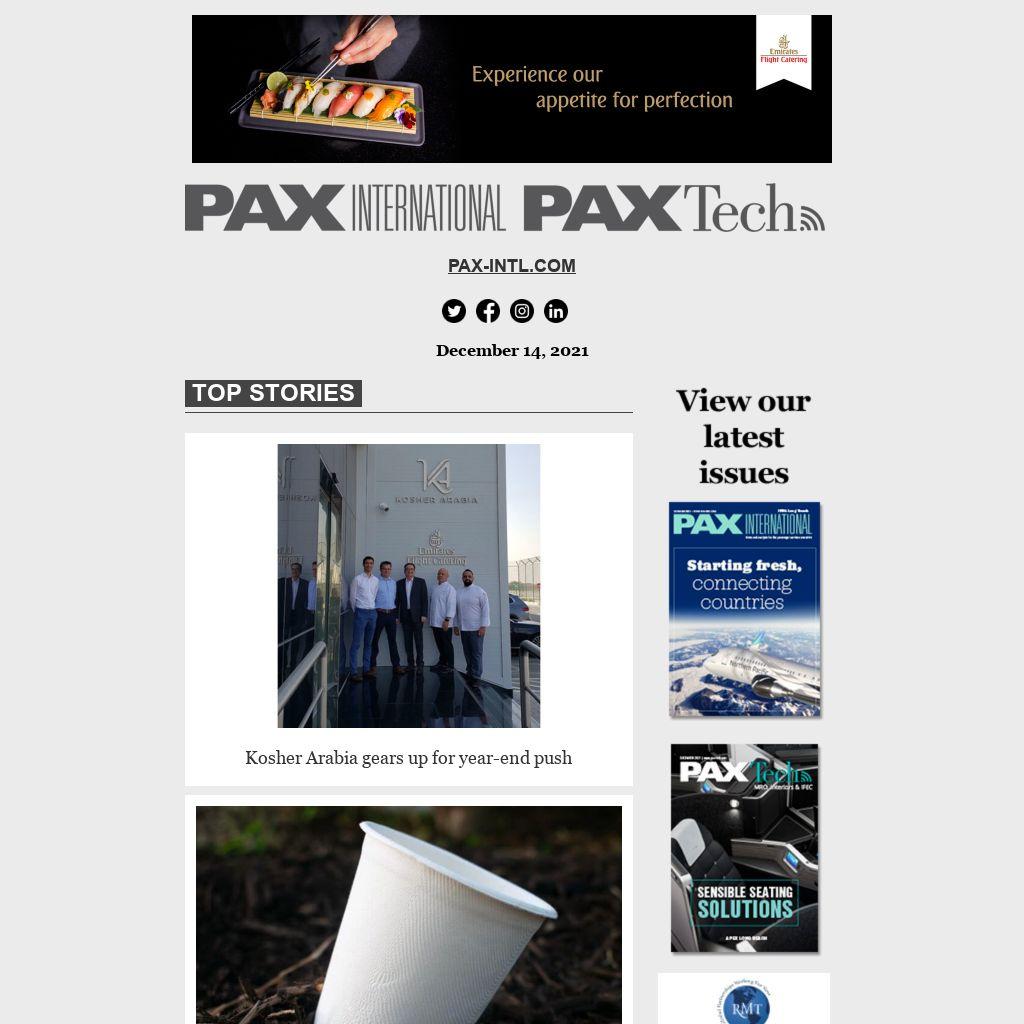Open the Instagram profile

click(x=522, y=311)
